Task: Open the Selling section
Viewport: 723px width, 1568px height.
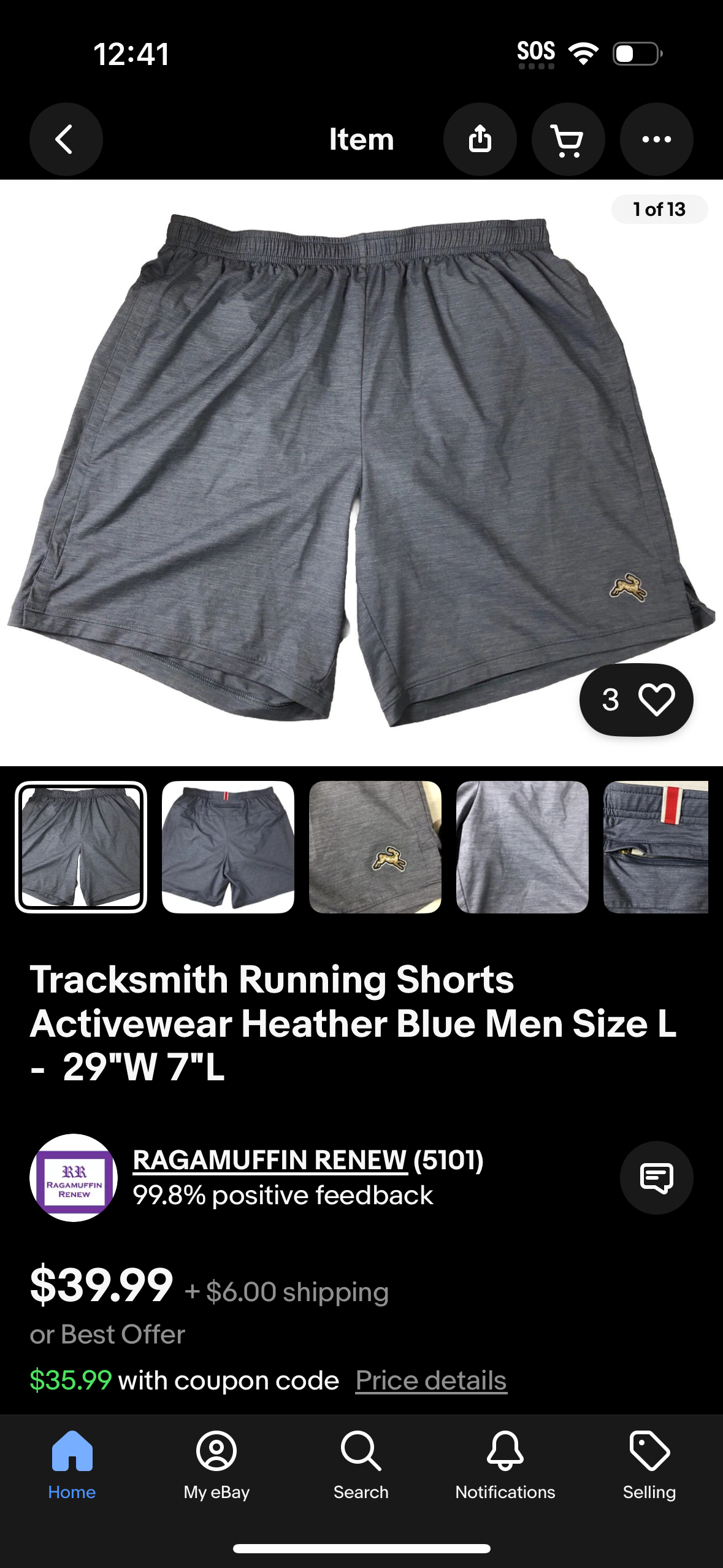Action: (x=649, y=1472)
